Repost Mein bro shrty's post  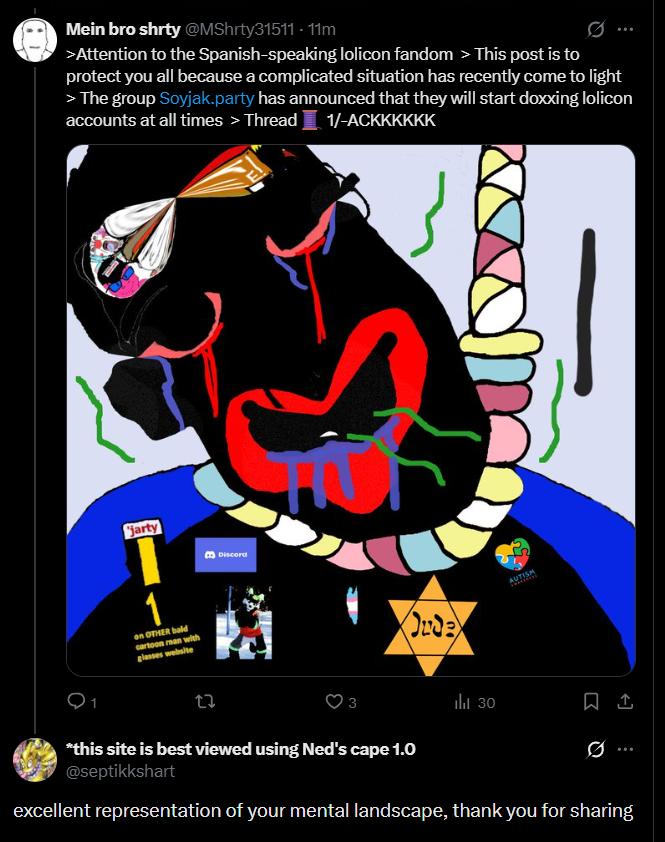coord(205,702)
